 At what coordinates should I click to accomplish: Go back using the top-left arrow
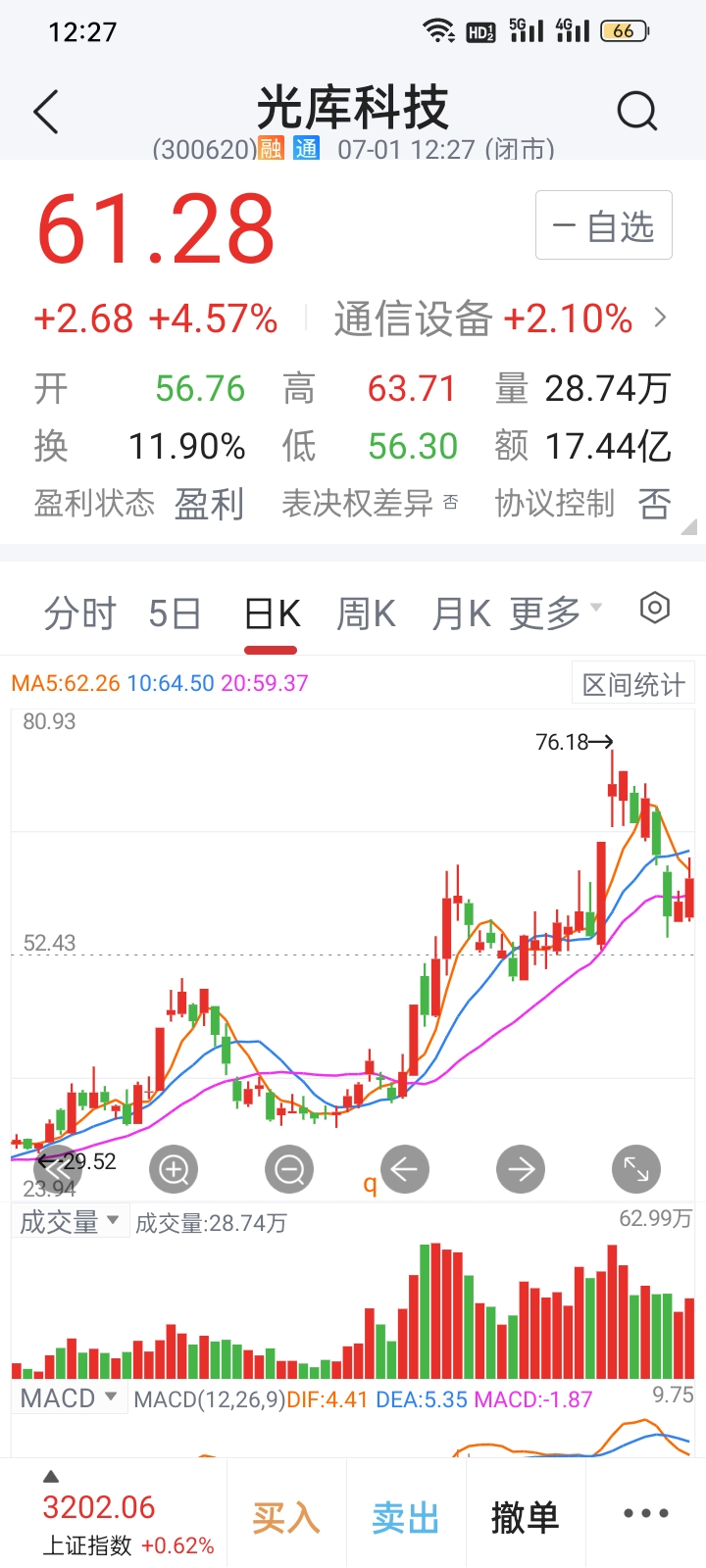tap(46, 111)
